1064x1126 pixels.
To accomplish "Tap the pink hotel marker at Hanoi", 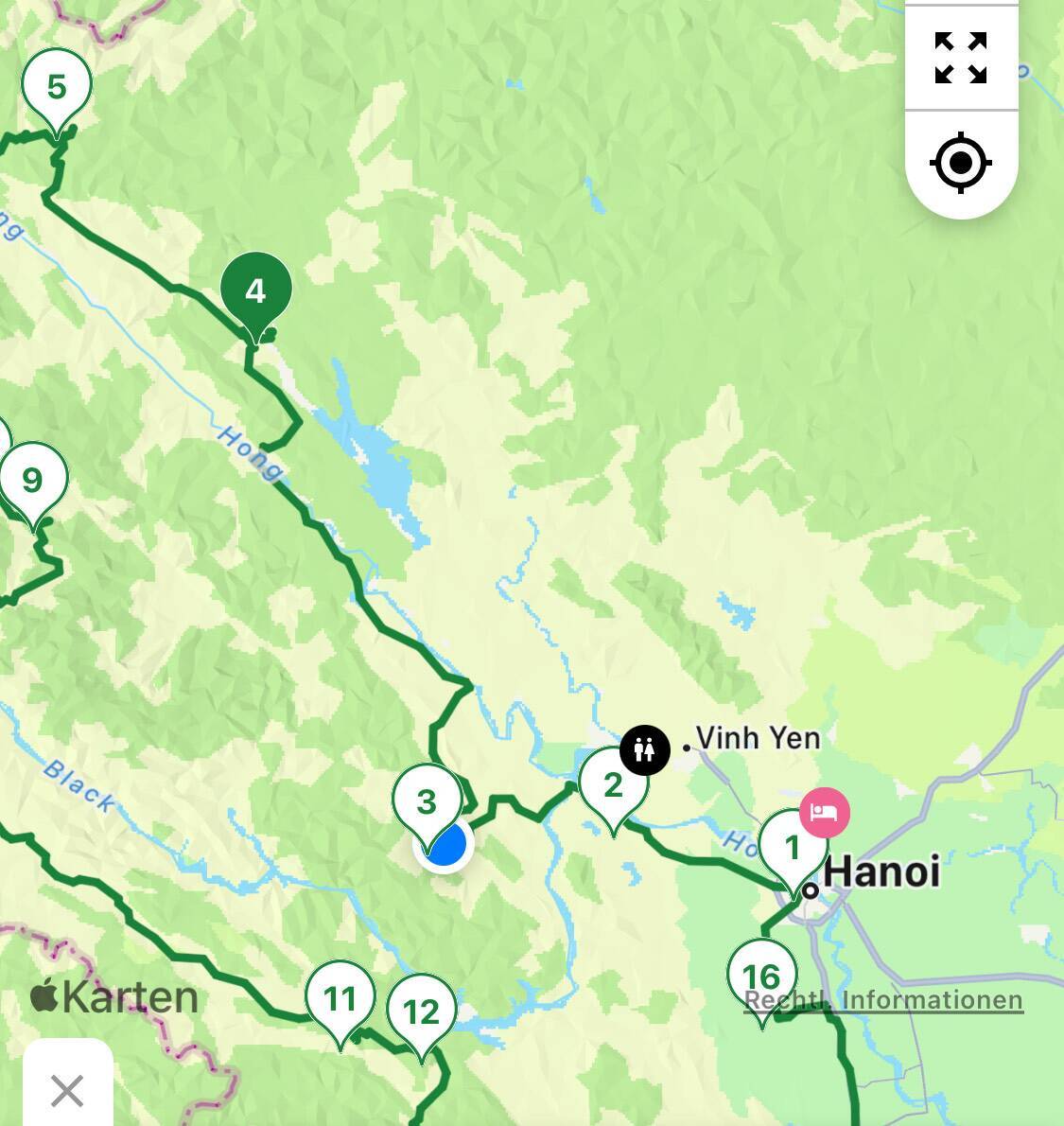I will pyautogui.click(x=825, y=813).
